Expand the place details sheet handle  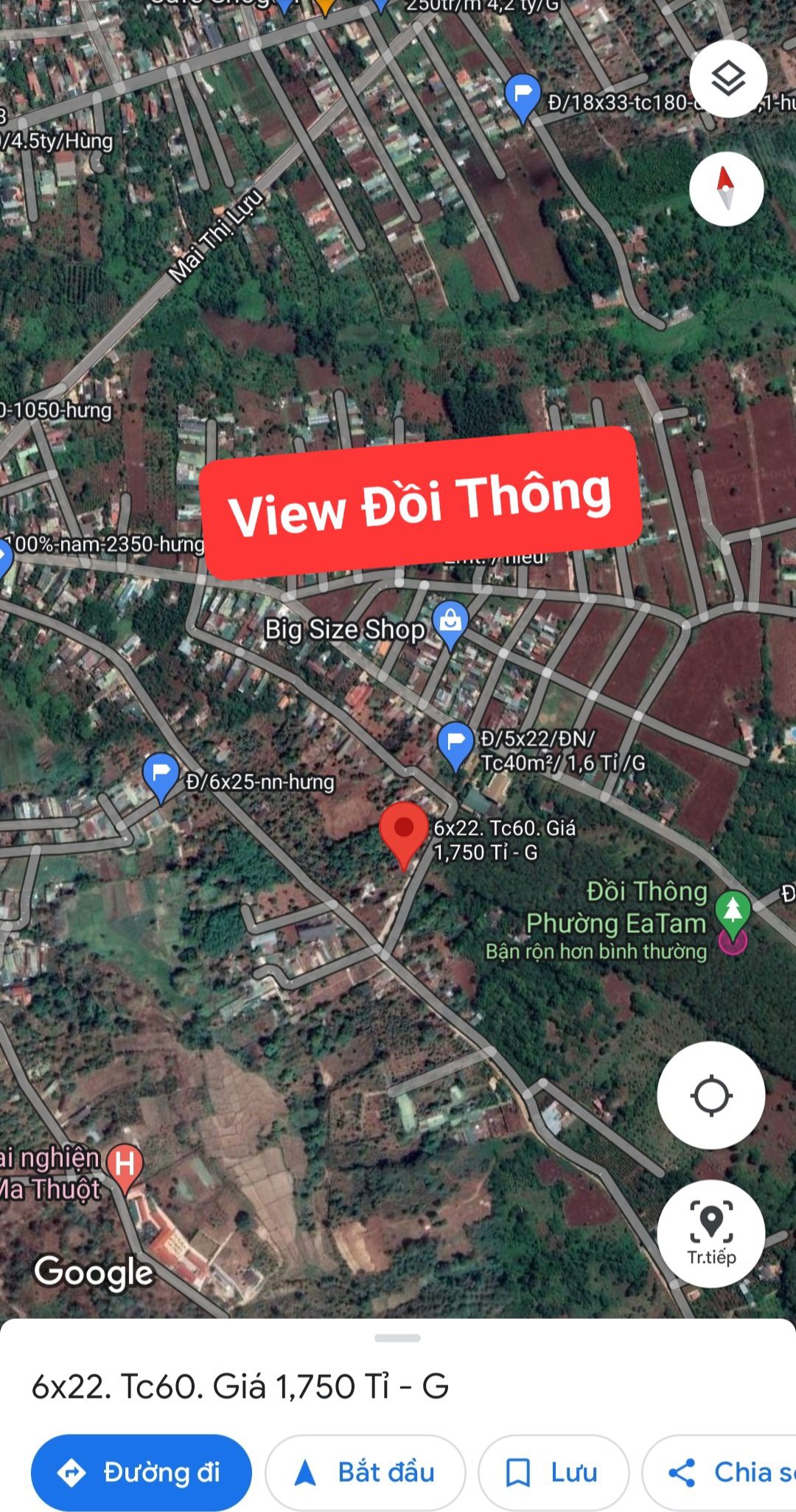coord(397,1337)
